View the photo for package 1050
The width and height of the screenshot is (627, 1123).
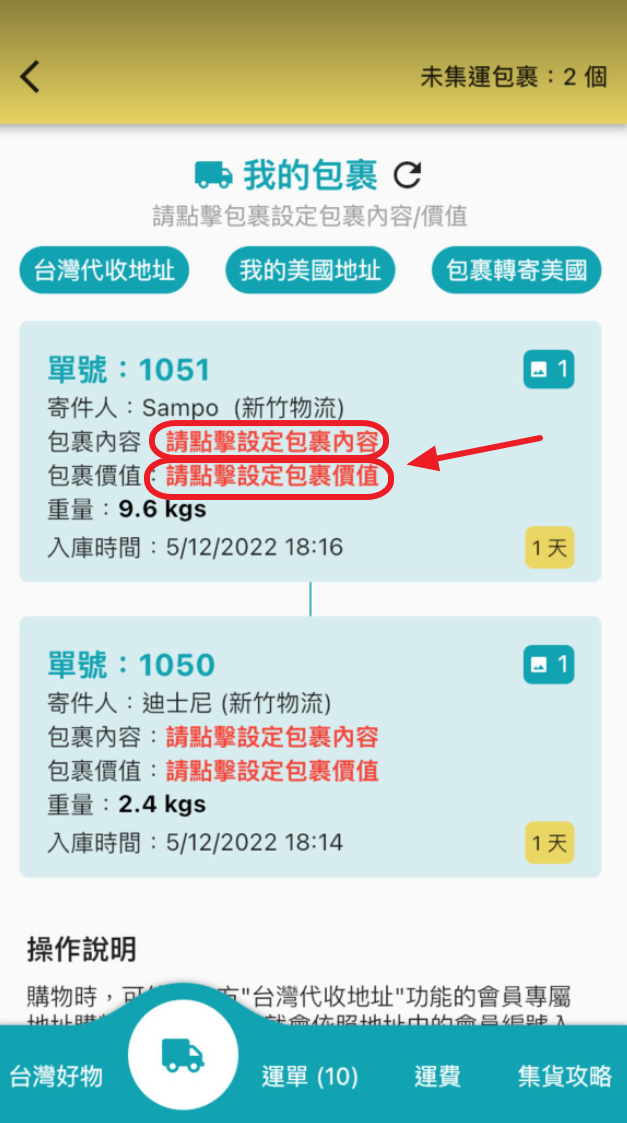548,664
